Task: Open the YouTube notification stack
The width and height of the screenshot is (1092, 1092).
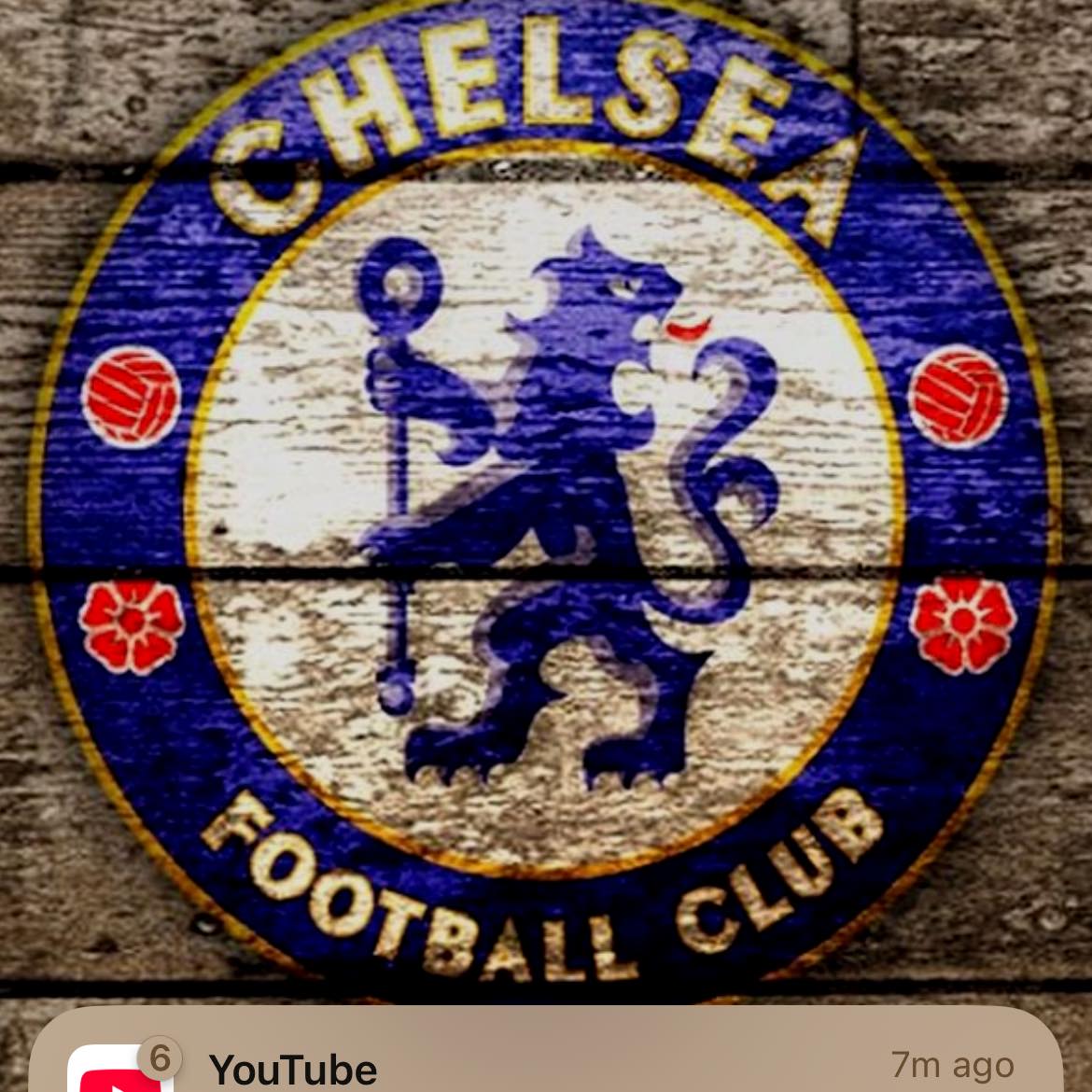Action: 545,1049
